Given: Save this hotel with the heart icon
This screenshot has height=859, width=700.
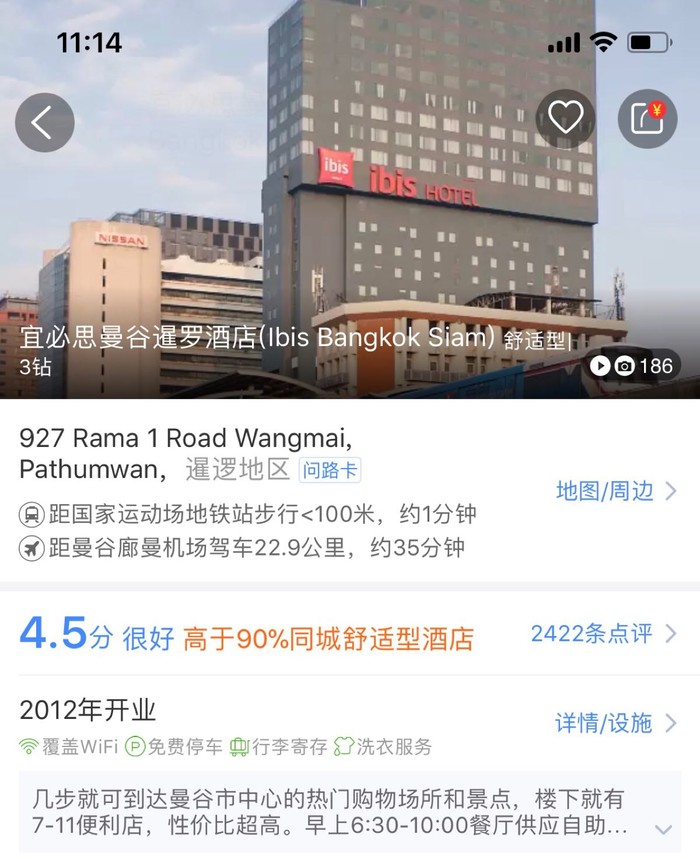Looking at the screenshot, I should tap(566, 119).
